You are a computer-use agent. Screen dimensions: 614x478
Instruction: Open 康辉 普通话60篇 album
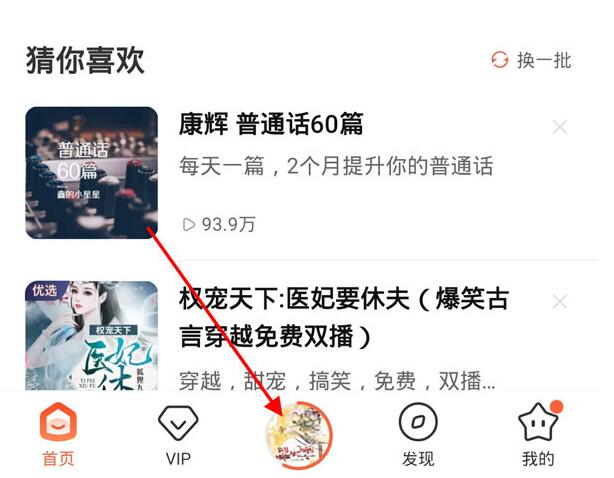coord(270,125)
